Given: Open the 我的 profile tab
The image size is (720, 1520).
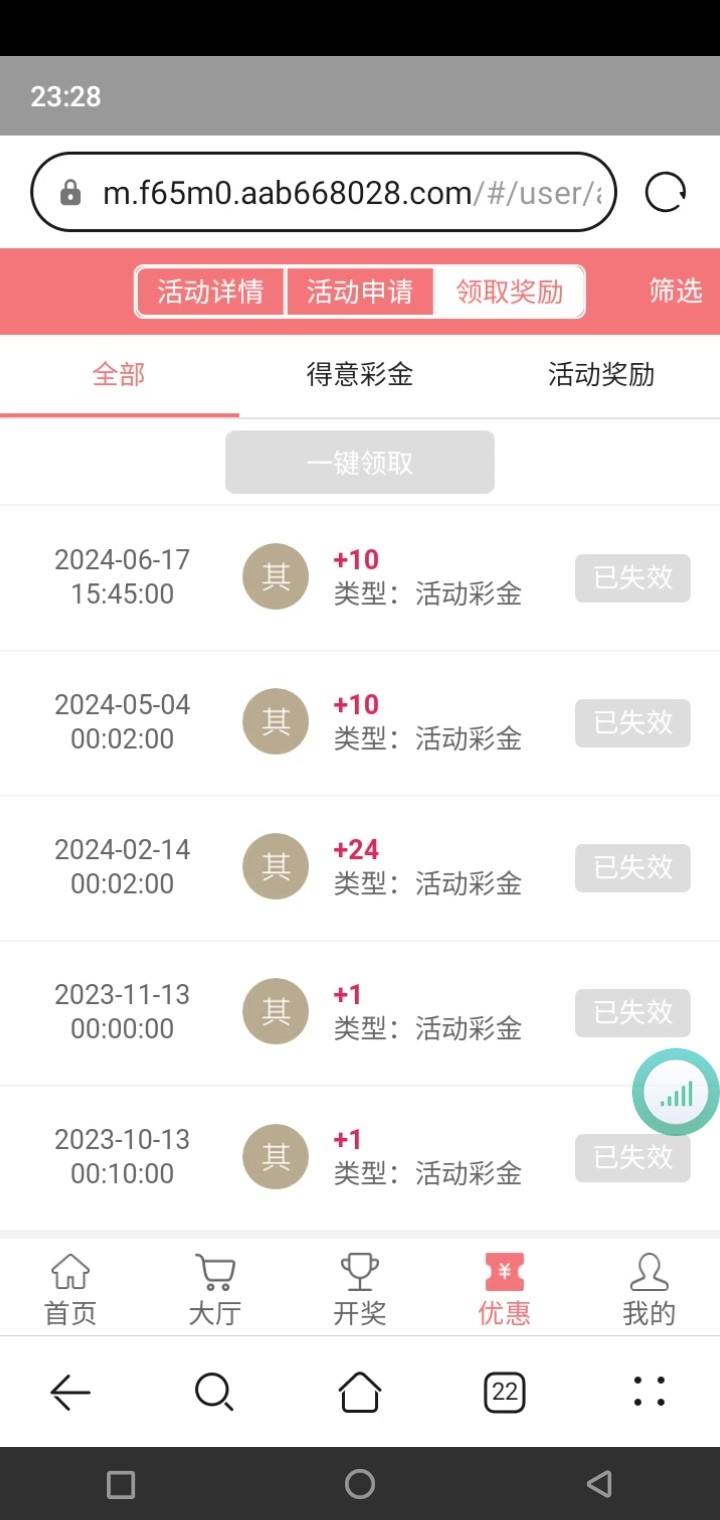Looking at the screenshot, I should (649, 1289).
